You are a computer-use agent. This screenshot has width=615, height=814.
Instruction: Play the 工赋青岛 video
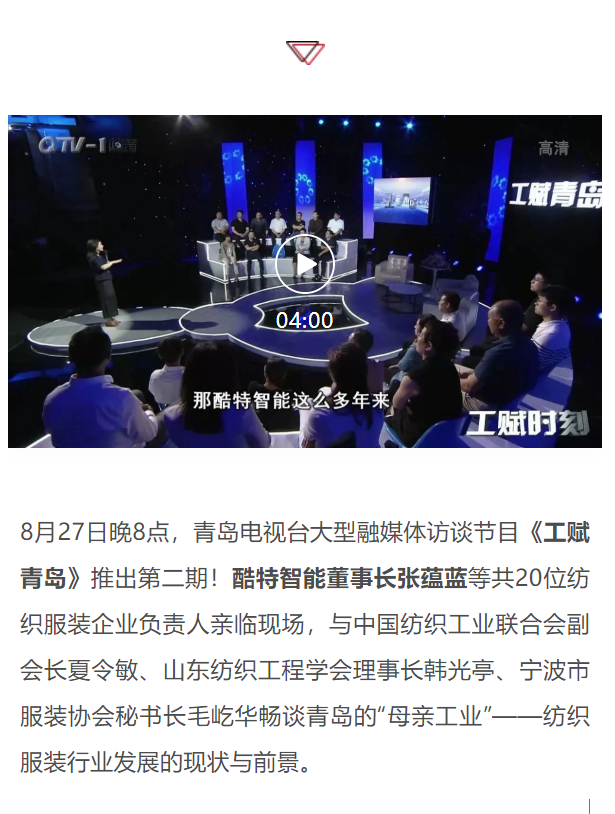click(305, 265)
